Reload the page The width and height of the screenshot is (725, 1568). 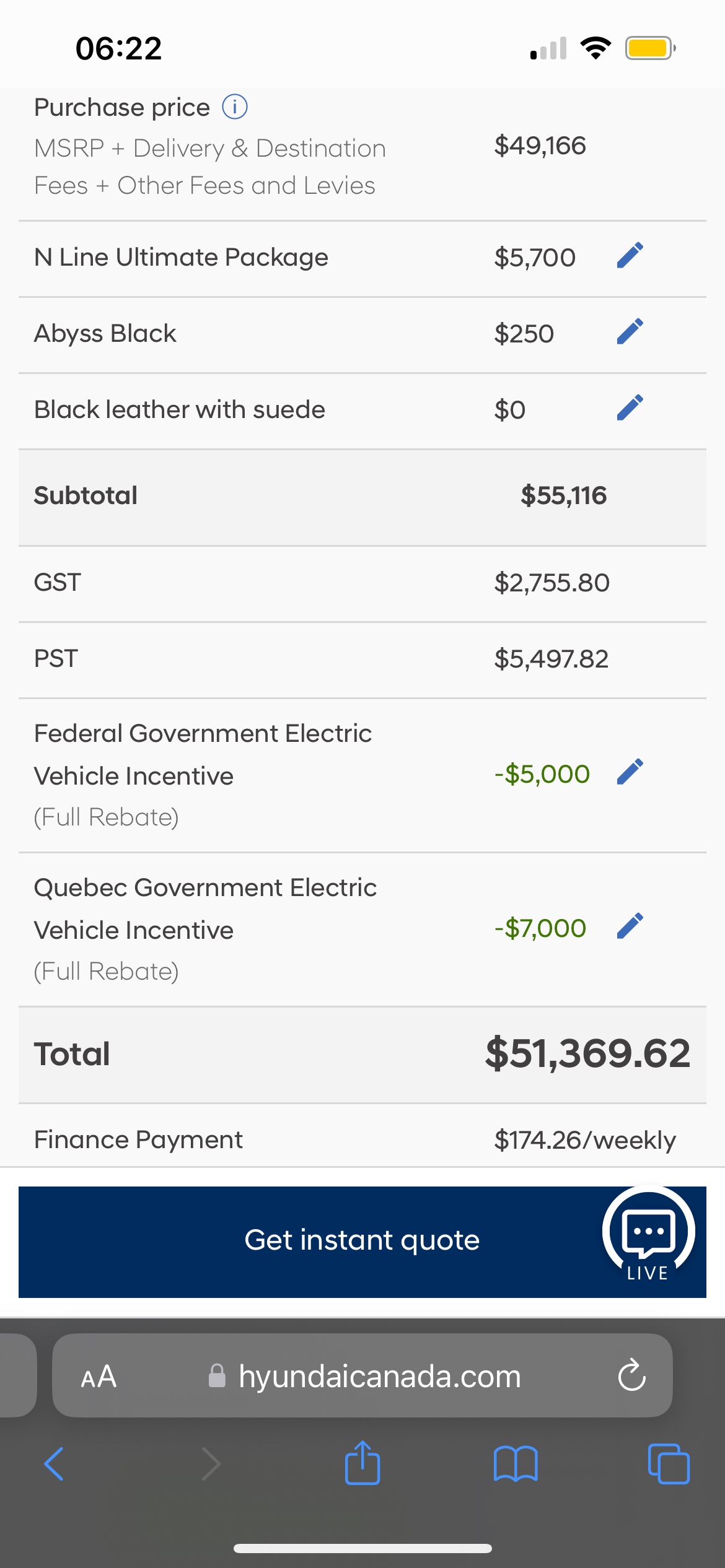[x=632, y=1376]
